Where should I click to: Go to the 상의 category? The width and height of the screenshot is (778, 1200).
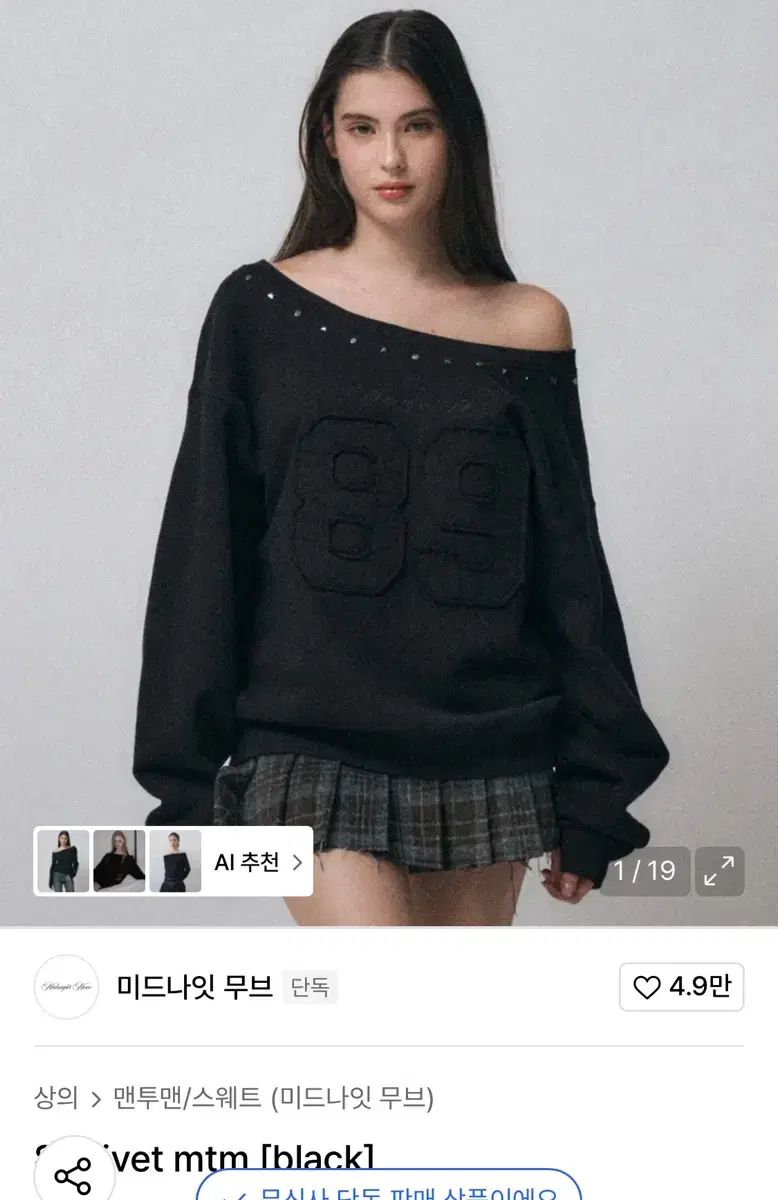(56, 1098)
